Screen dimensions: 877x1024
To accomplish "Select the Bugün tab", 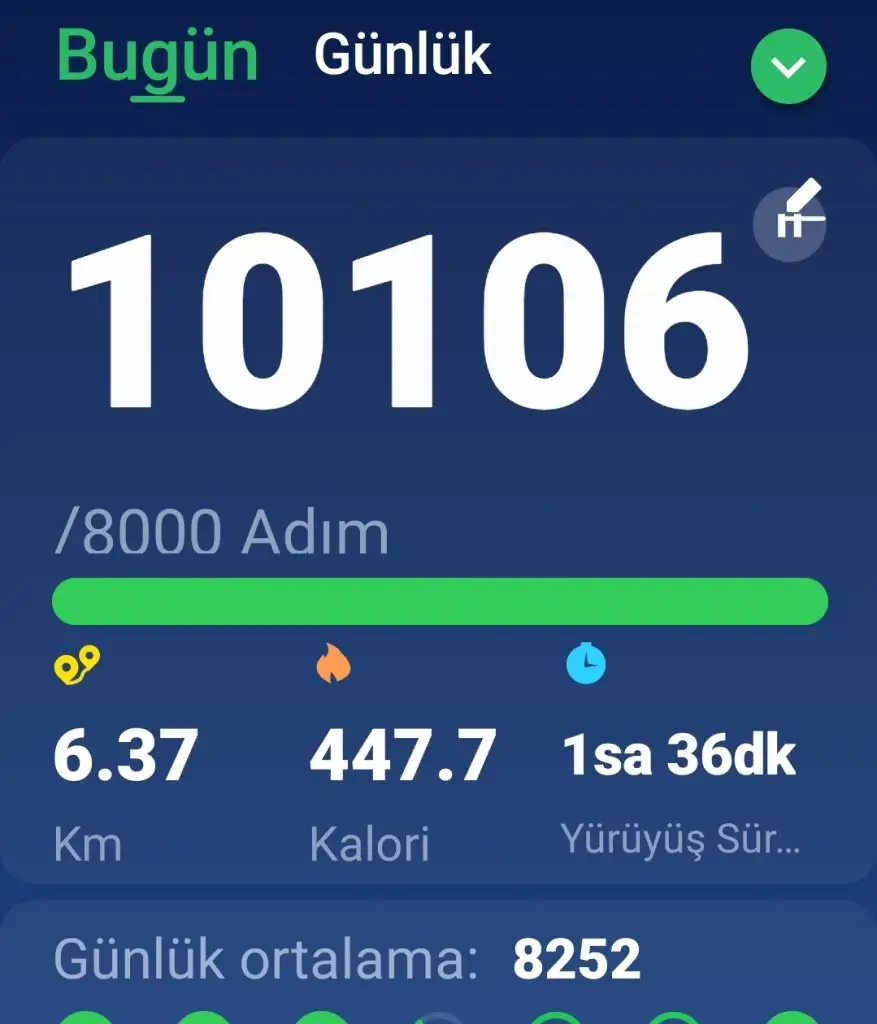I will pyautogui.click(x=157, y=58).
